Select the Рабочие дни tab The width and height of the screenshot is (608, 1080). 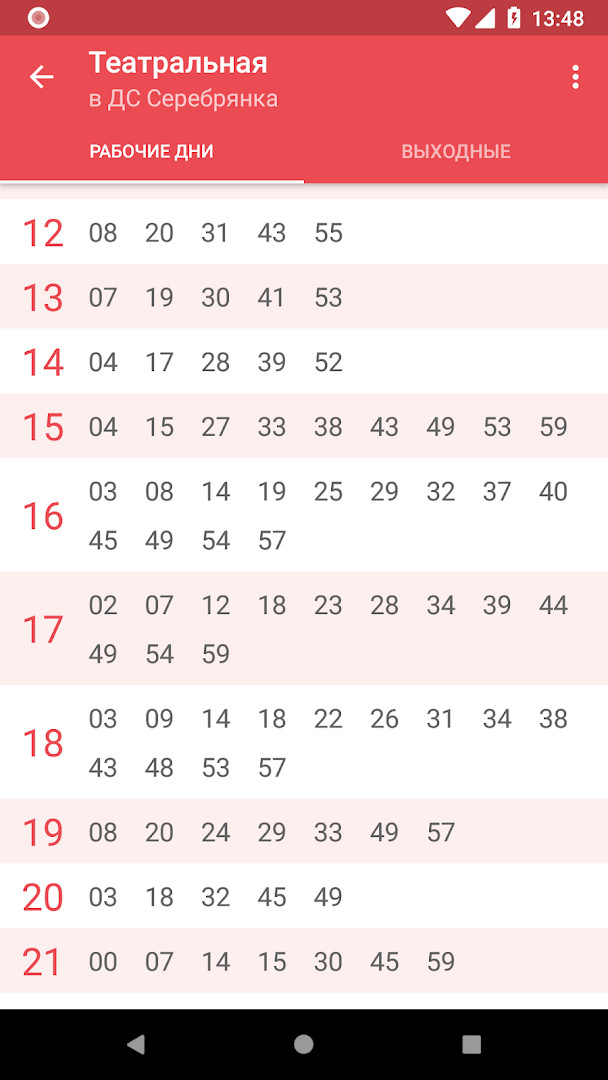(151, 152)
